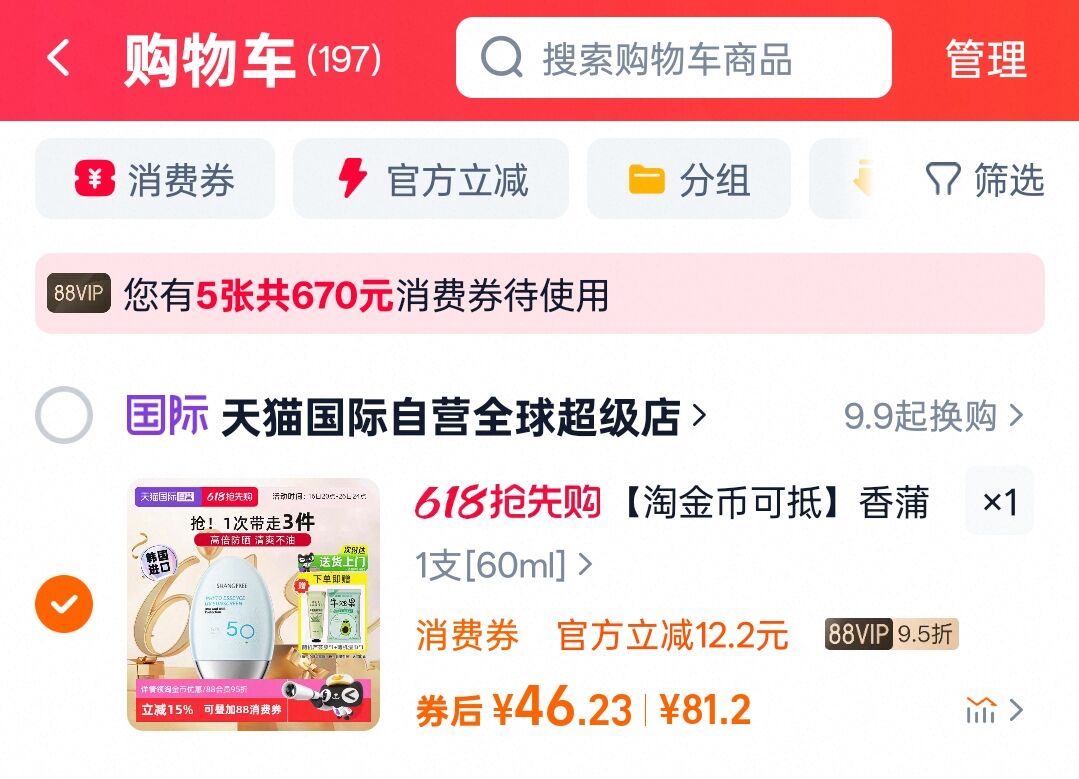Search items in the shopping cart
The width and height of the screenshot is (1079, 779).
[x=673, y=58]
